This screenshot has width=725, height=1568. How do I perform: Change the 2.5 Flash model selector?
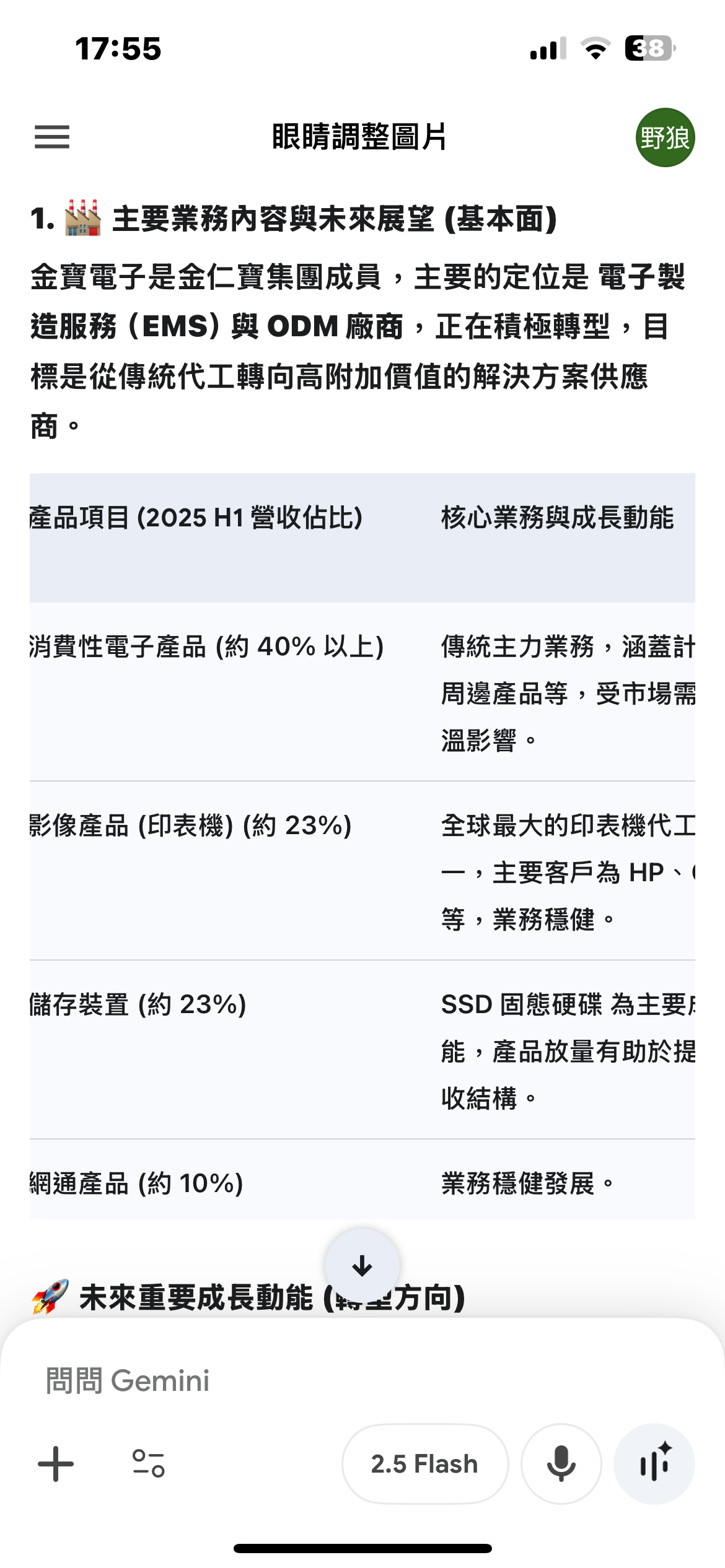425,1464
